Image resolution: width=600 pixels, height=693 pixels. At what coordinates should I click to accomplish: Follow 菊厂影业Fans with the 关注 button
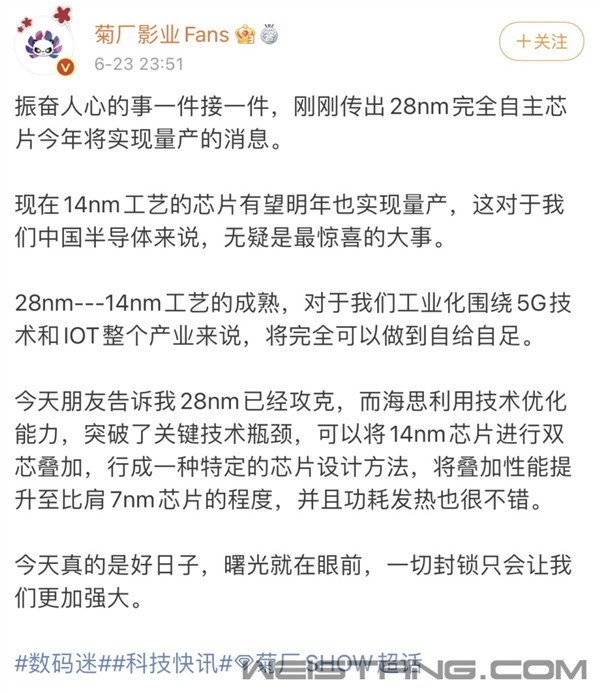pos(541,42)
